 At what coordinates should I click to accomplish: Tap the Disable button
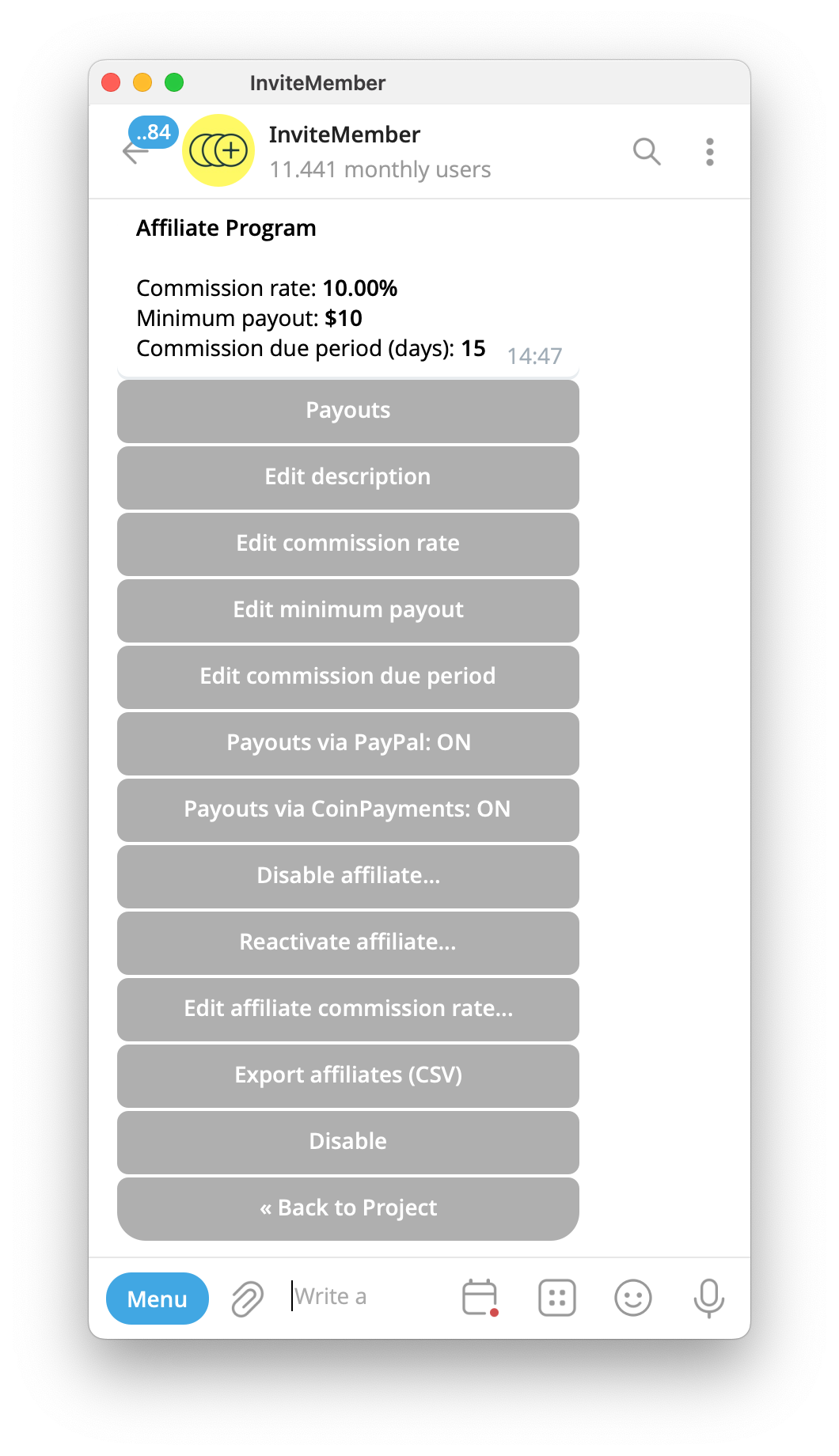pos(348,1142)
